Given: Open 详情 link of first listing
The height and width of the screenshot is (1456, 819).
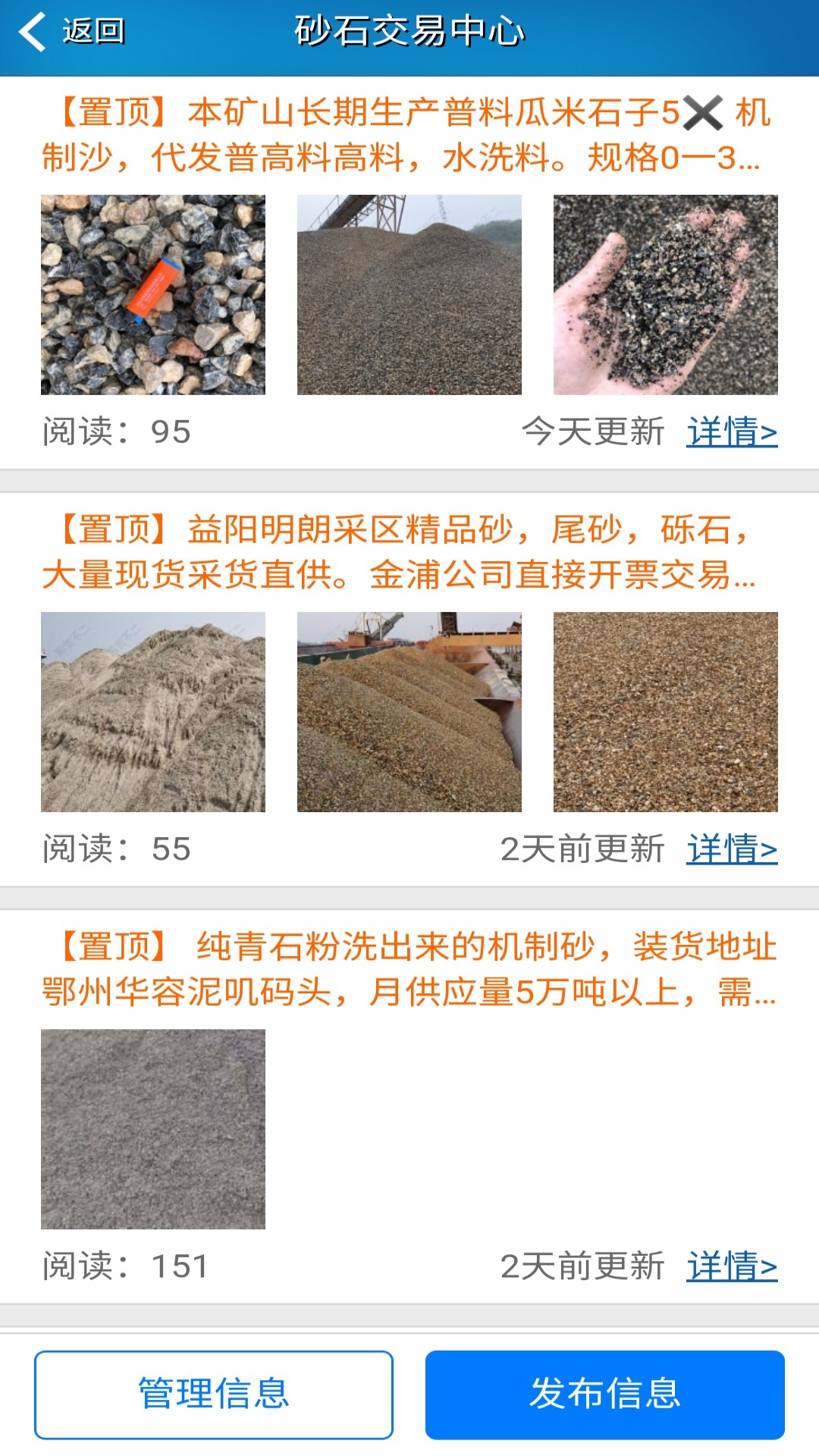Looking at the screenshot, I should (733, 432).
